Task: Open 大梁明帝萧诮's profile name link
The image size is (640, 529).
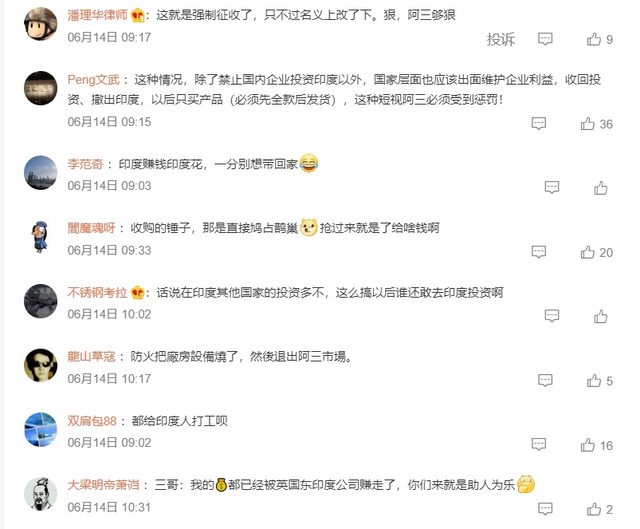Action: click(103, 485)
